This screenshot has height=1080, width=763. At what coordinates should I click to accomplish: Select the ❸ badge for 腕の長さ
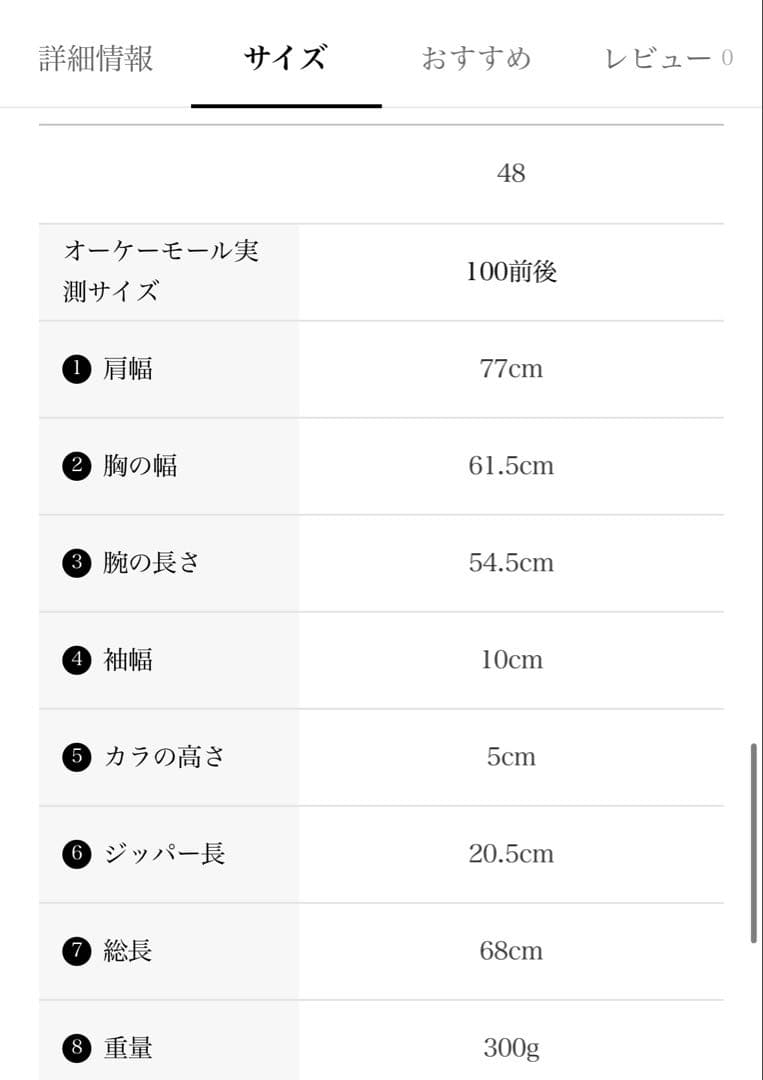click(76, 562)
